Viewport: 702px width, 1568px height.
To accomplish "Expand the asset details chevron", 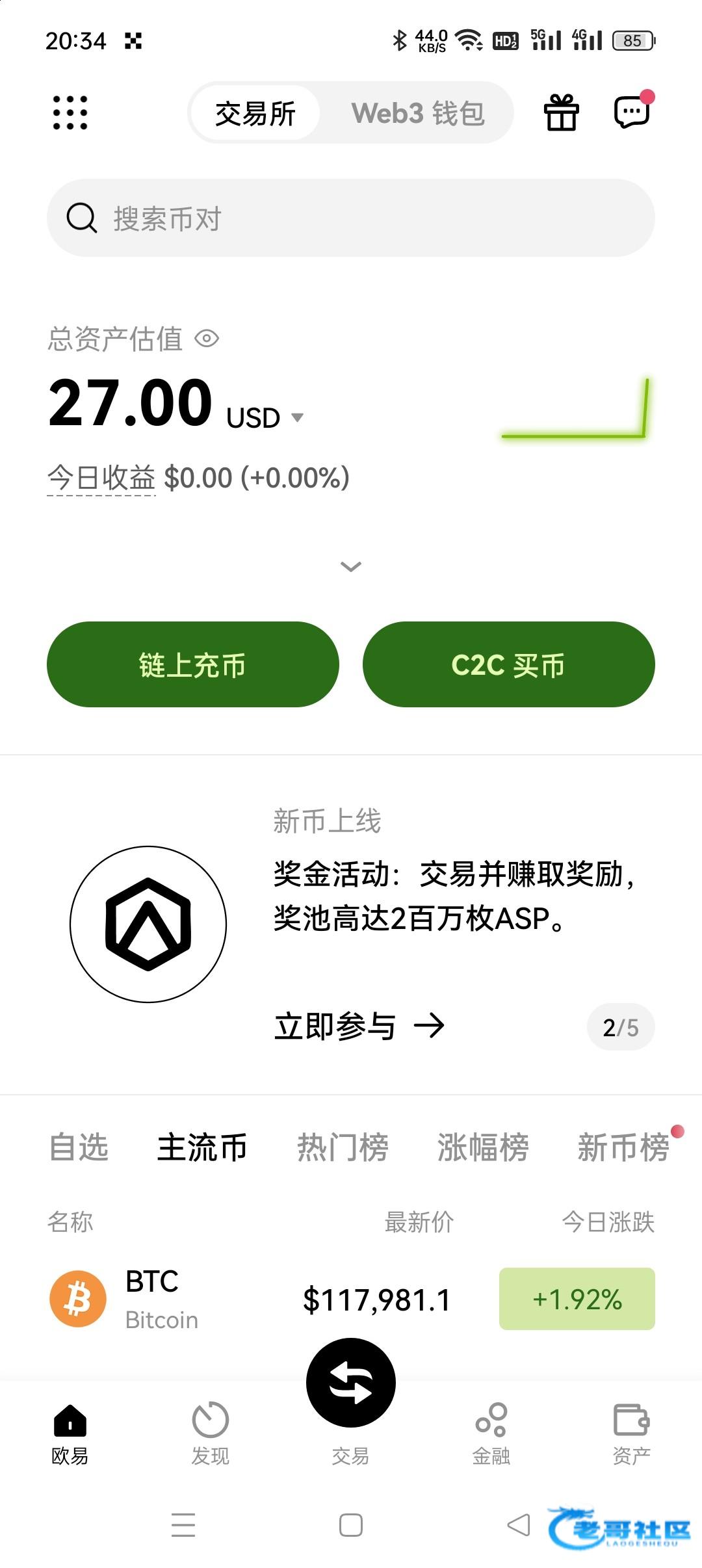I will tap(351, 567).
